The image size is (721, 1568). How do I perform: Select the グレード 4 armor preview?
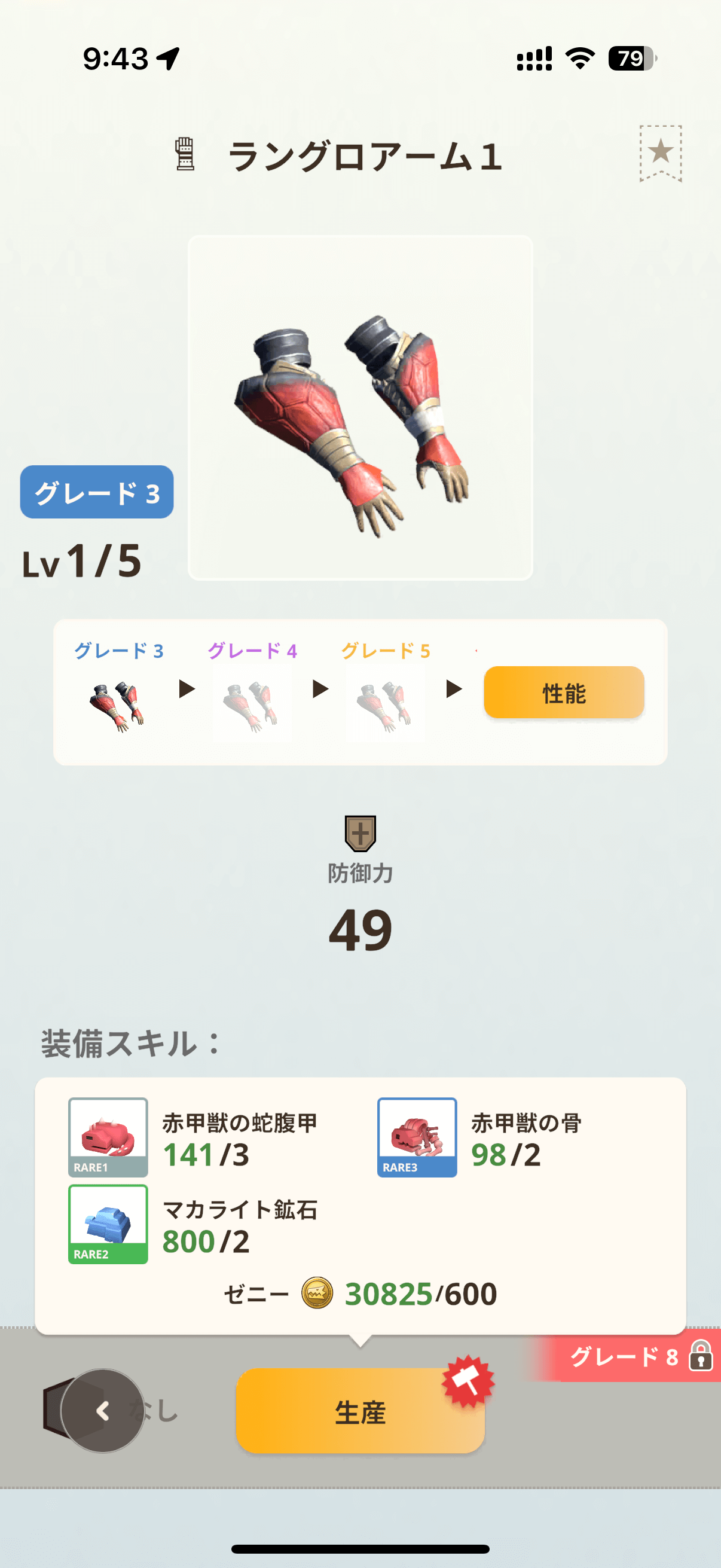point(252,704)
